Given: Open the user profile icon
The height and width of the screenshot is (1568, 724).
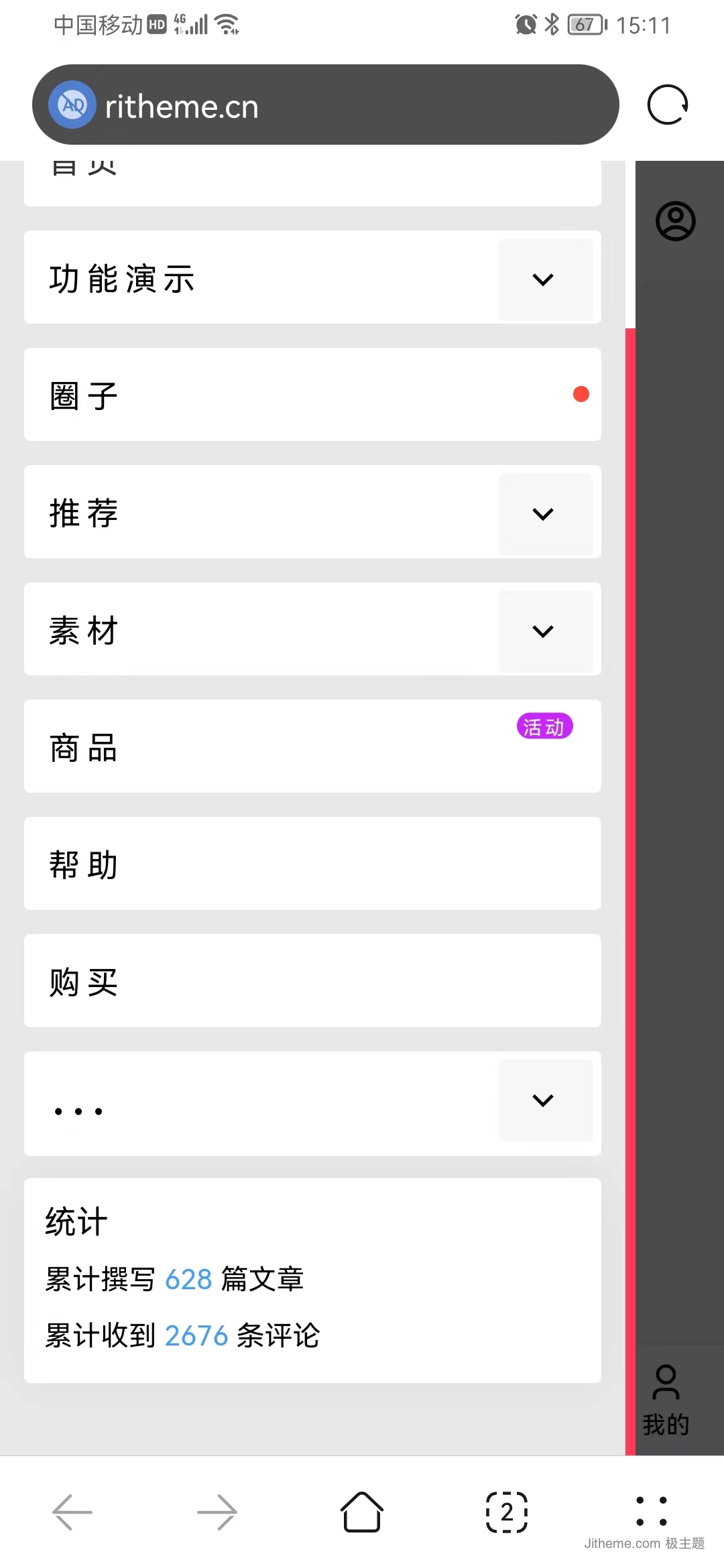Looking at the screenshot, I should pyautogui.click(x=675, y=221).
